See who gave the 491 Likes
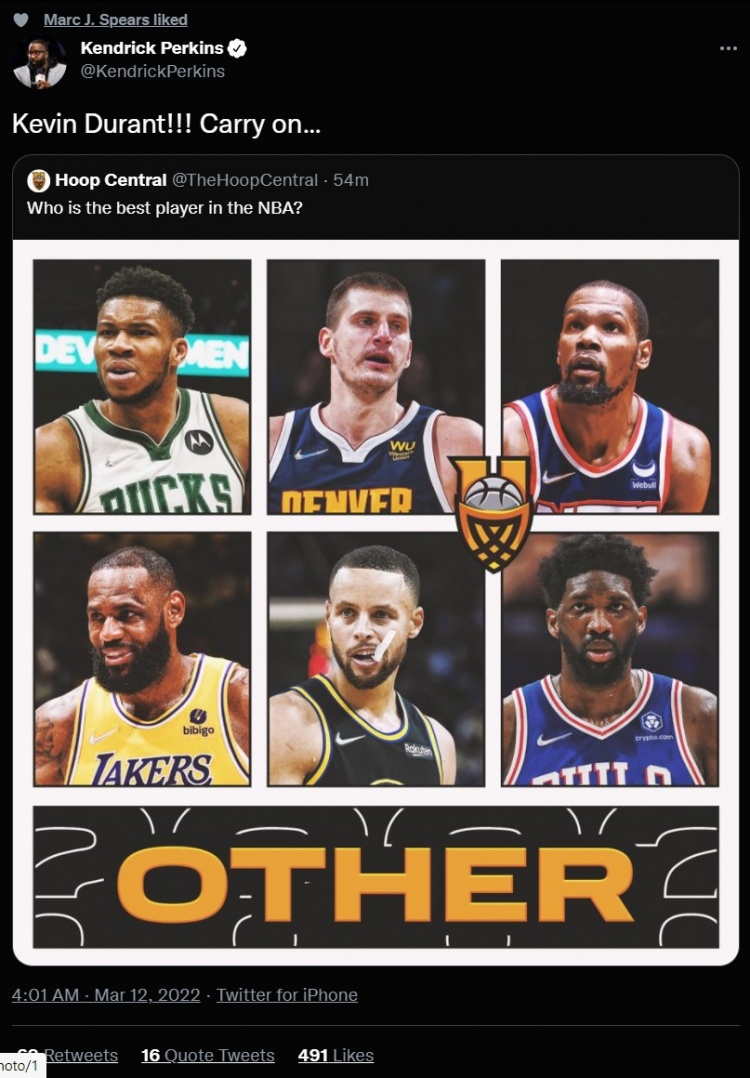The width and height of the screenshot is (750, 1078). point(336,1055)
